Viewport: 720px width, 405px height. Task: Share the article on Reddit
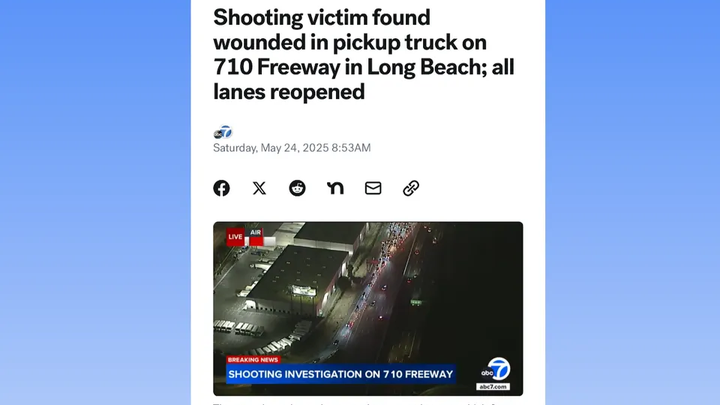297,188
